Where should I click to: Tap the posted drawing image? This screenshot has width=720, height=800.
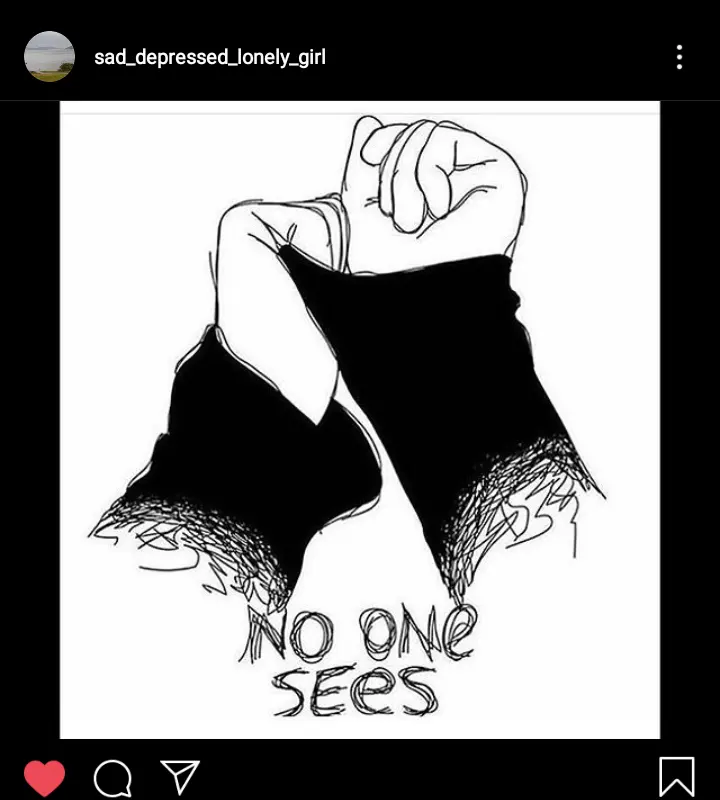pyautogui.click(x=360, y=420)
